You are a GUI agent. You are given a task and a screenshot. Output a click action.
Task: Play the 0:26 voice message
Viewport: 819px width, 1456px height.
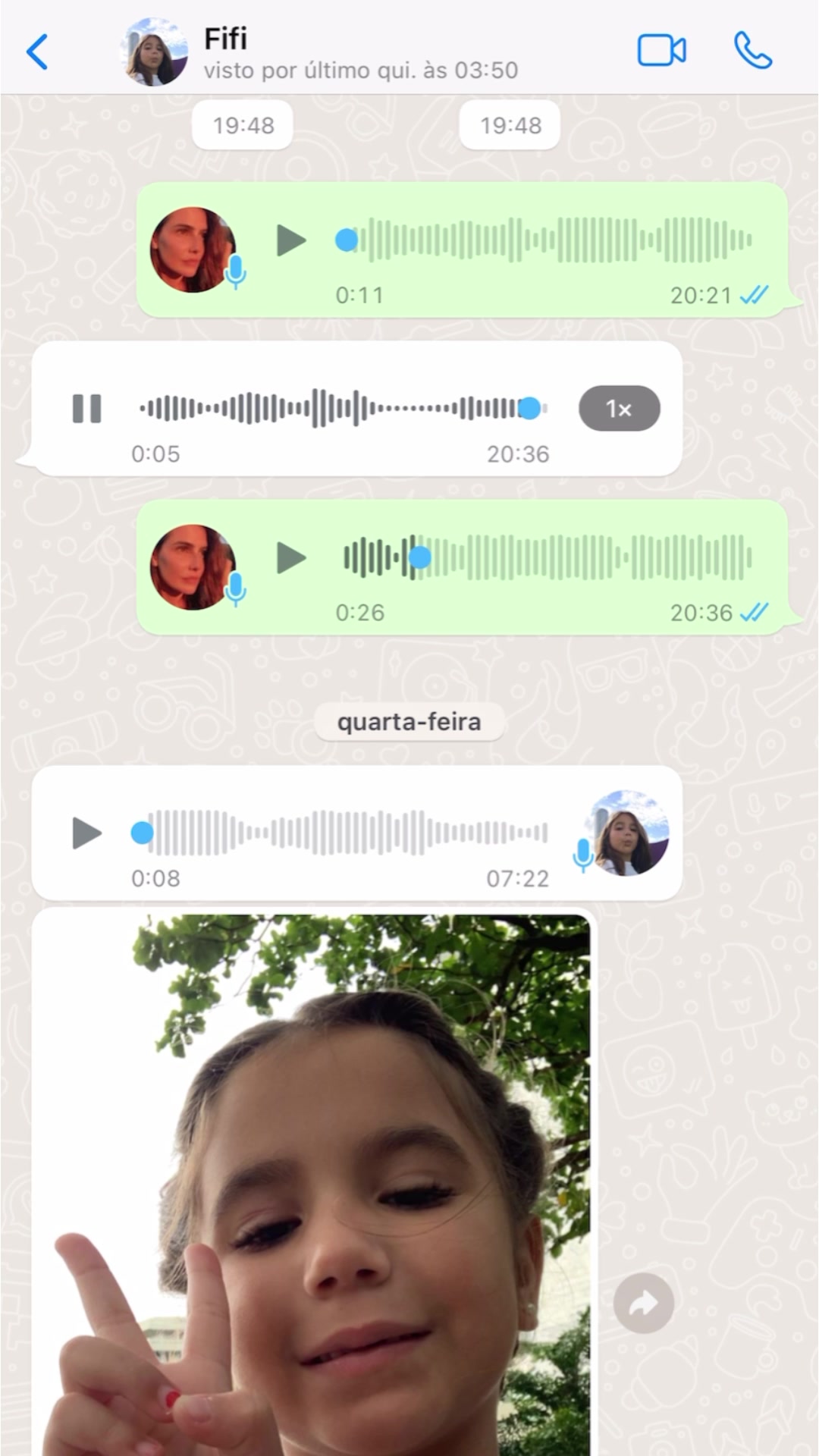pos(291,558)
